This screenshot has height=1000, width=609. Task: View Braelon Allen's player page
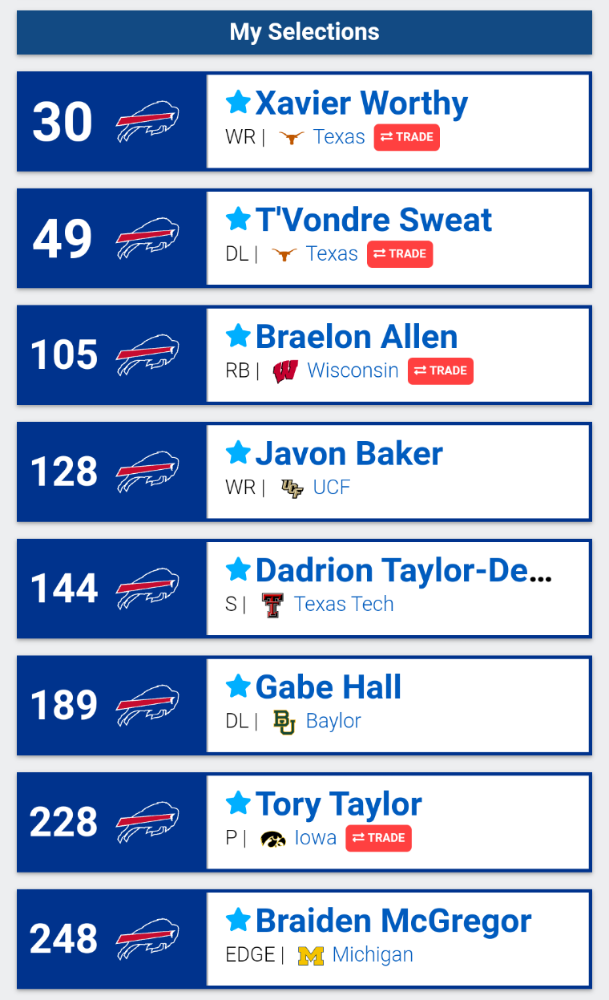tap(356, 337)
